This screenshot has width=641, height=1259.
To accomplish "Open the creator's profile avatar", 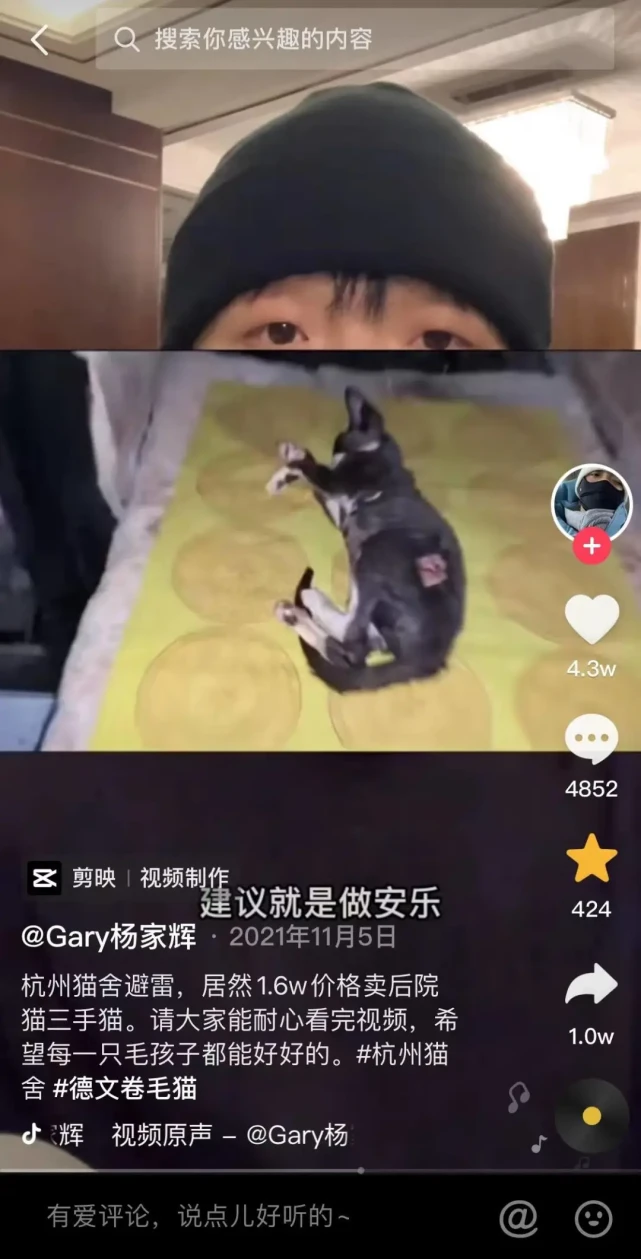I will [x=591, y=503].
